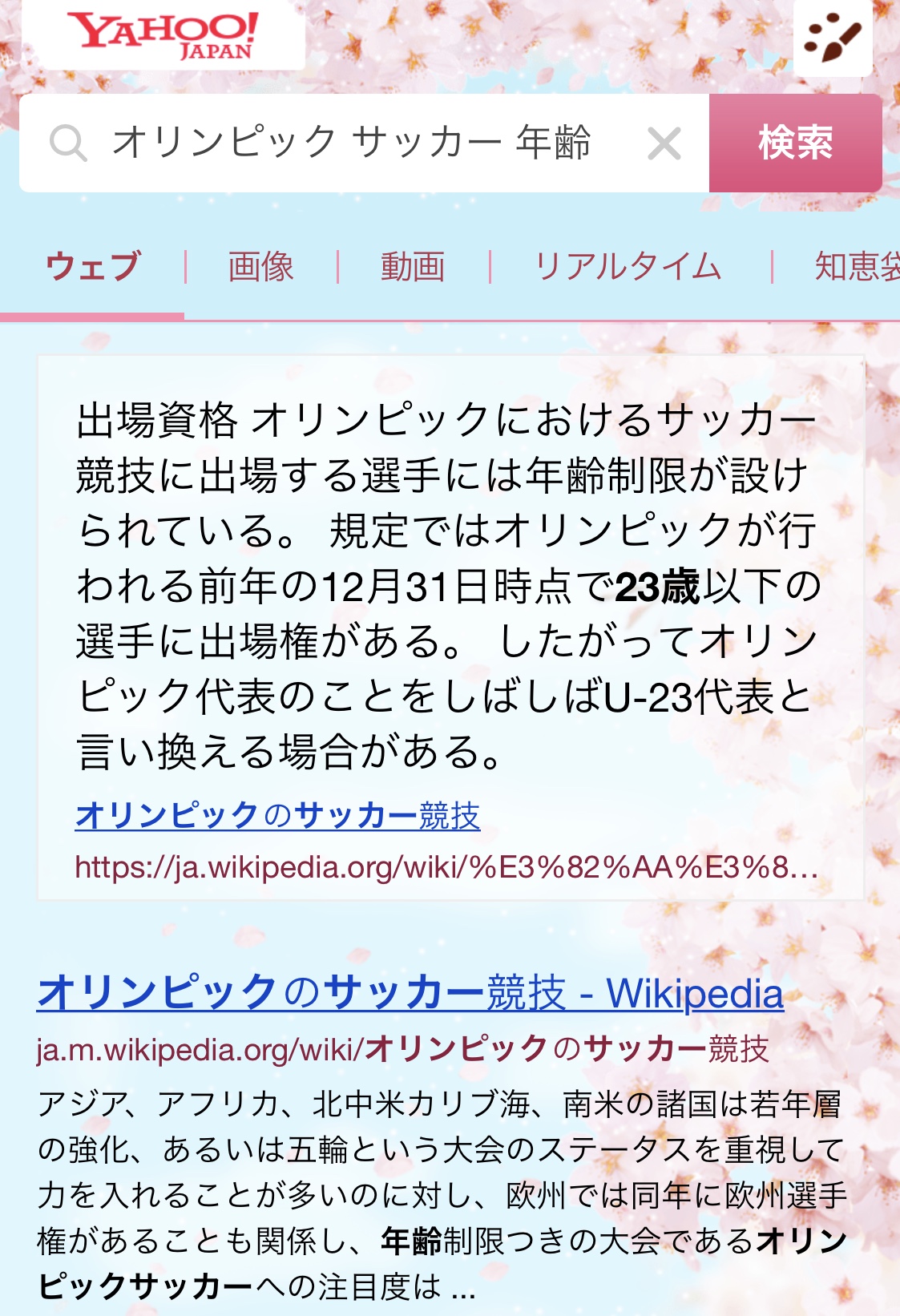Select the ウェブ tab

[92, 266]
